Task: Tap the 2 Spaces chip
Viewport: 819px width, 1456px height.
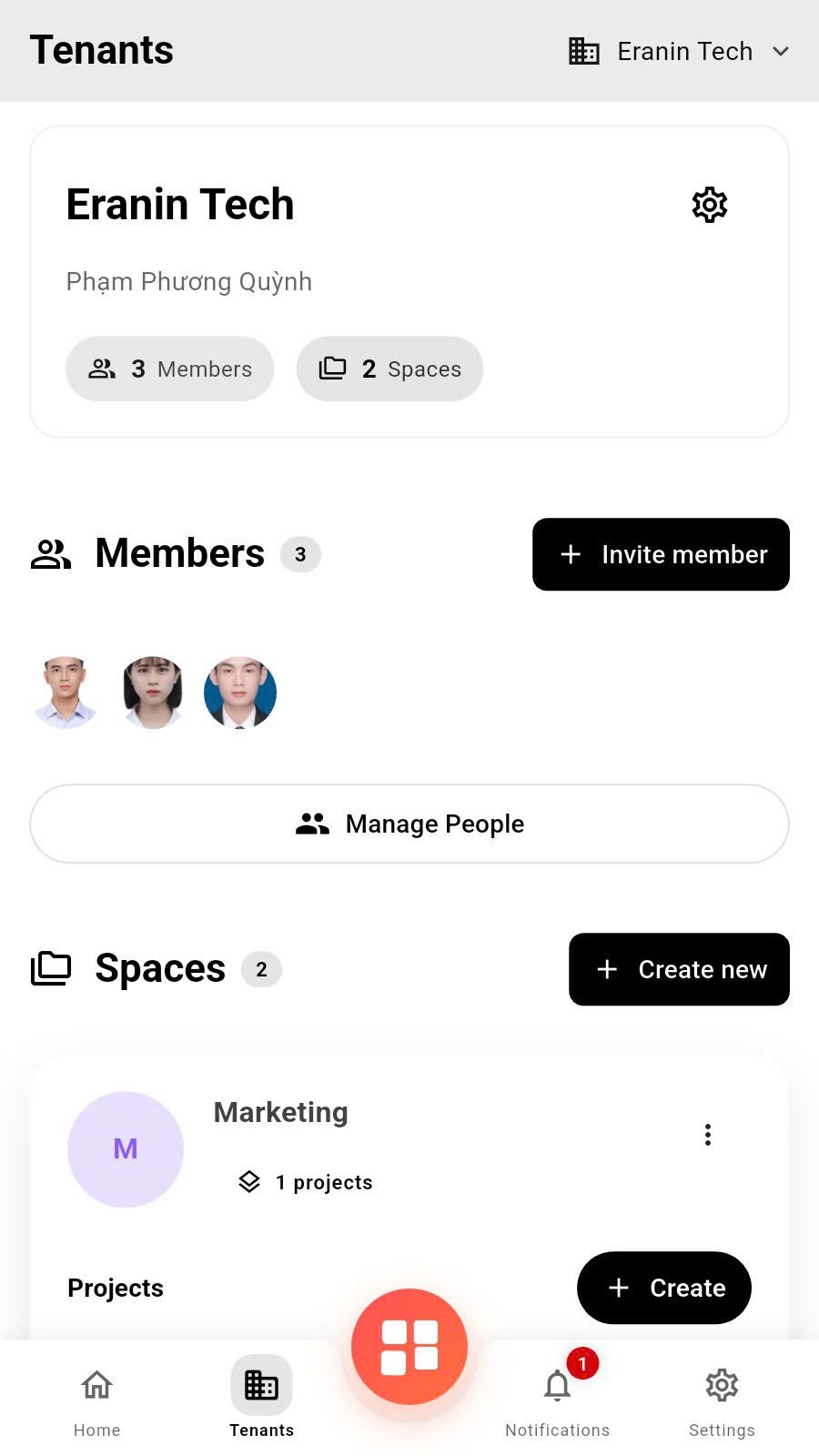Action: click(389, 369)
